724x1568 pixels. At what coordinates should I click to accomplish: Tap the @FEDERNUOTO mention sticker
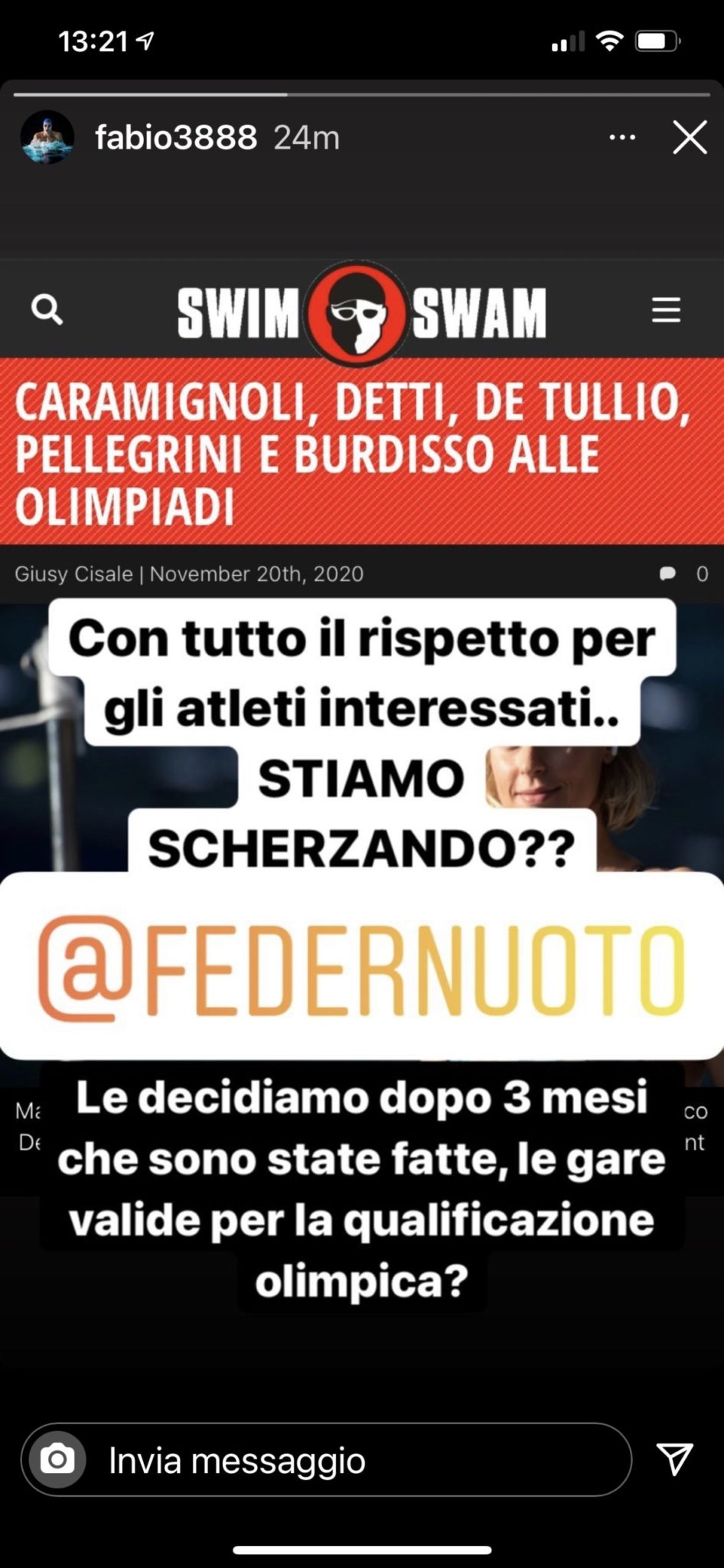point(361,966)
